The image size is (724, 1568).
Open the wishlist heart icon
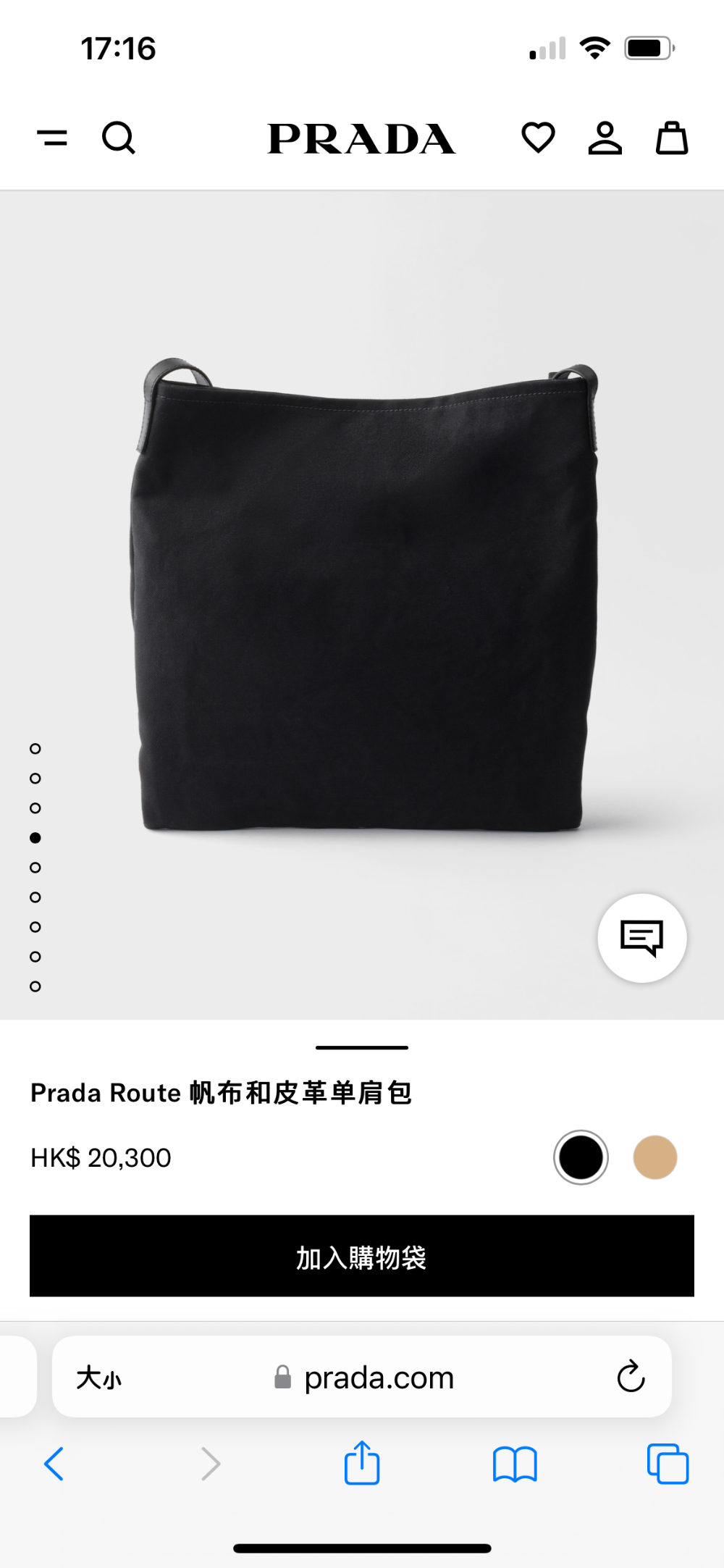[x=538, y=138]
